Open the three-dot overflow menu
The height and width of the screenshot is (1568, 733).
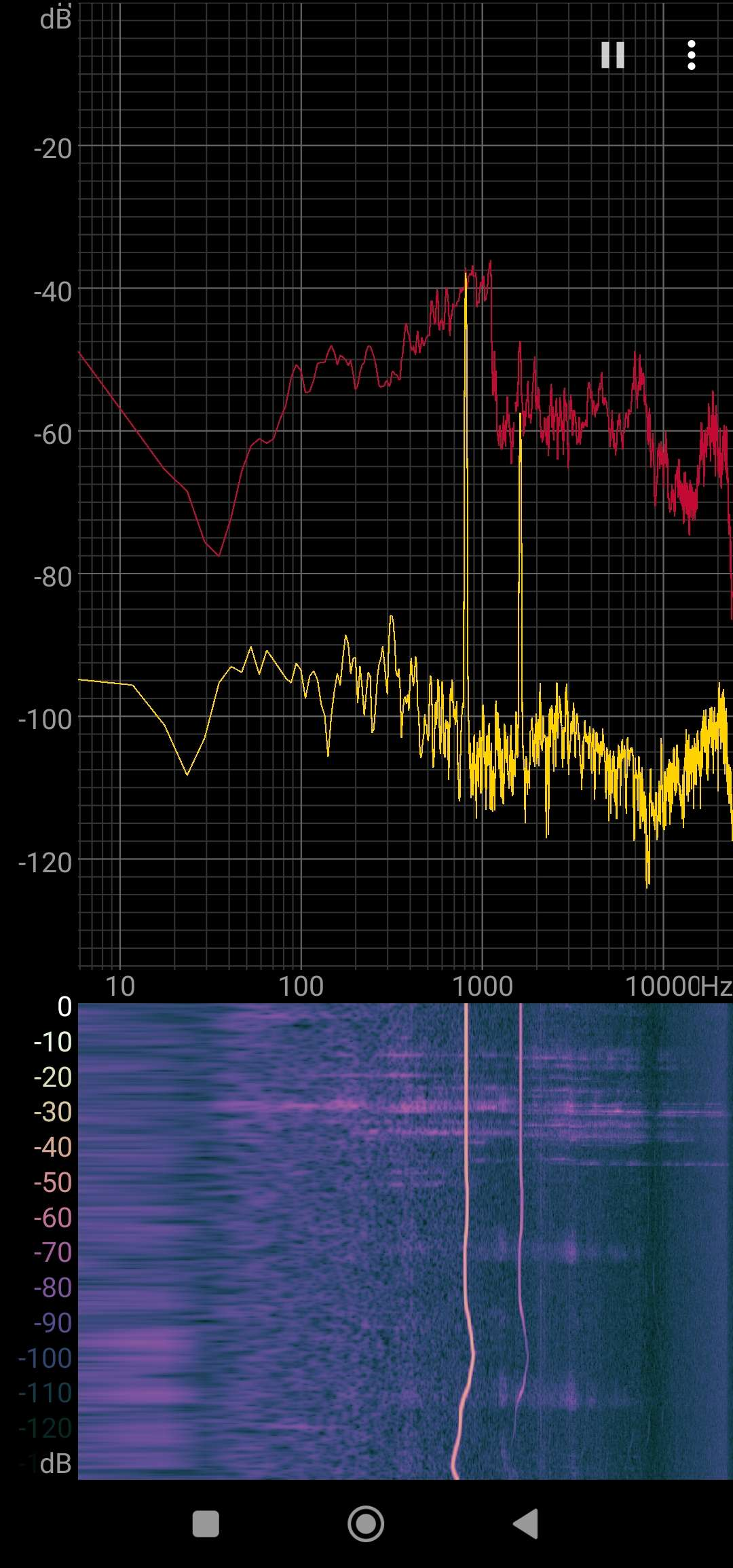(x=691, y=55)
